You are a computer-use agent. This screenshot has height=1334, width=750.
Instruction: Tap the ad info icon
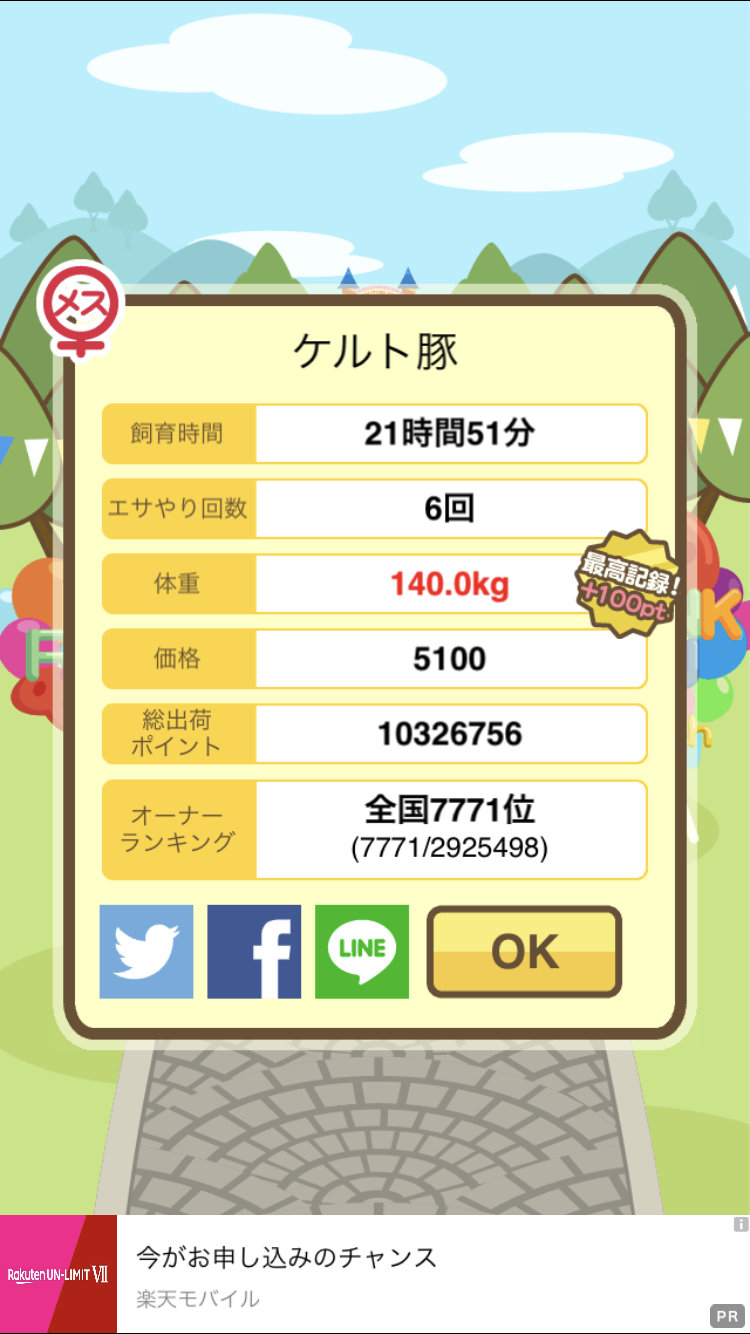point(740,1224)
